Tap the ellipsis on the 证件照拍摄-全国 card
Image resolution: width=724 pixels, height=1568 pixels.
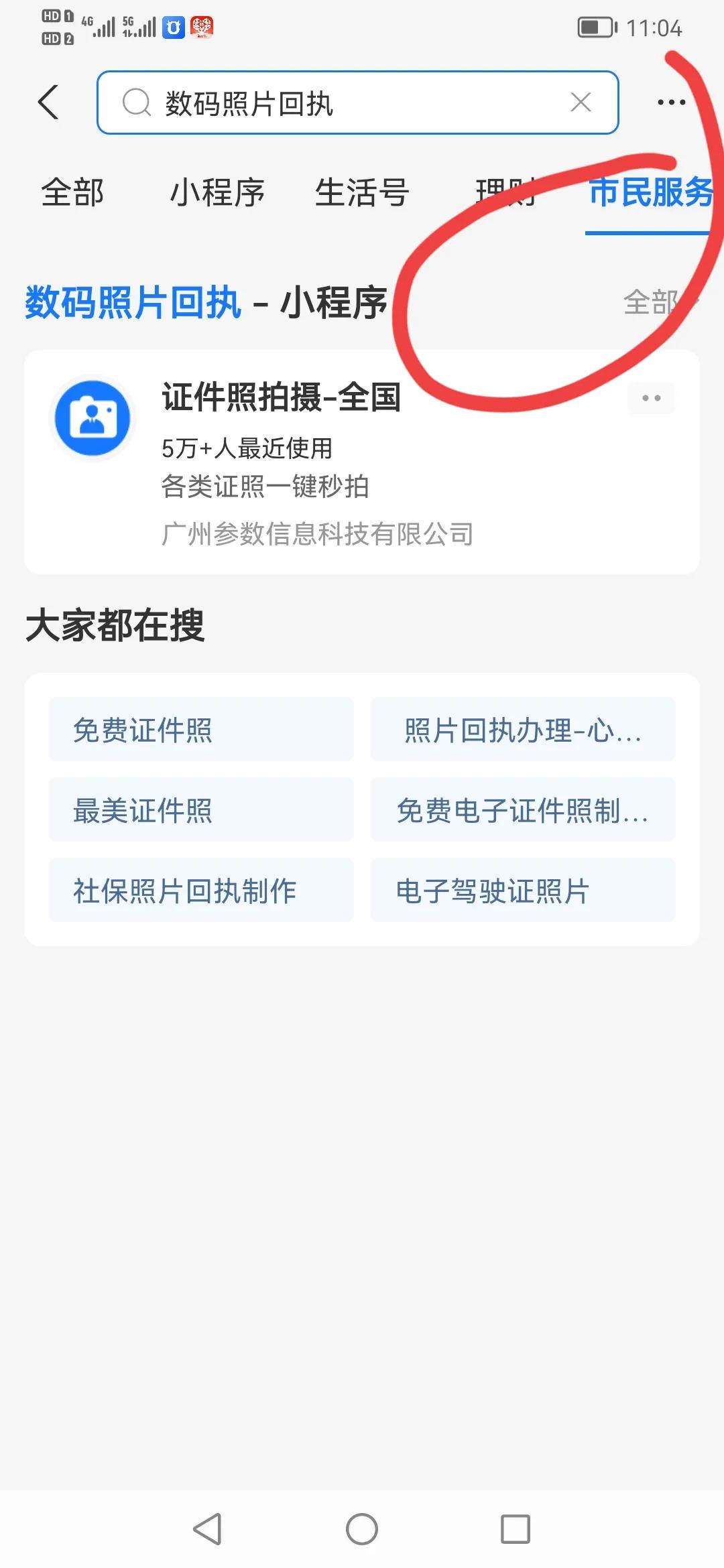tap(650, 397)
